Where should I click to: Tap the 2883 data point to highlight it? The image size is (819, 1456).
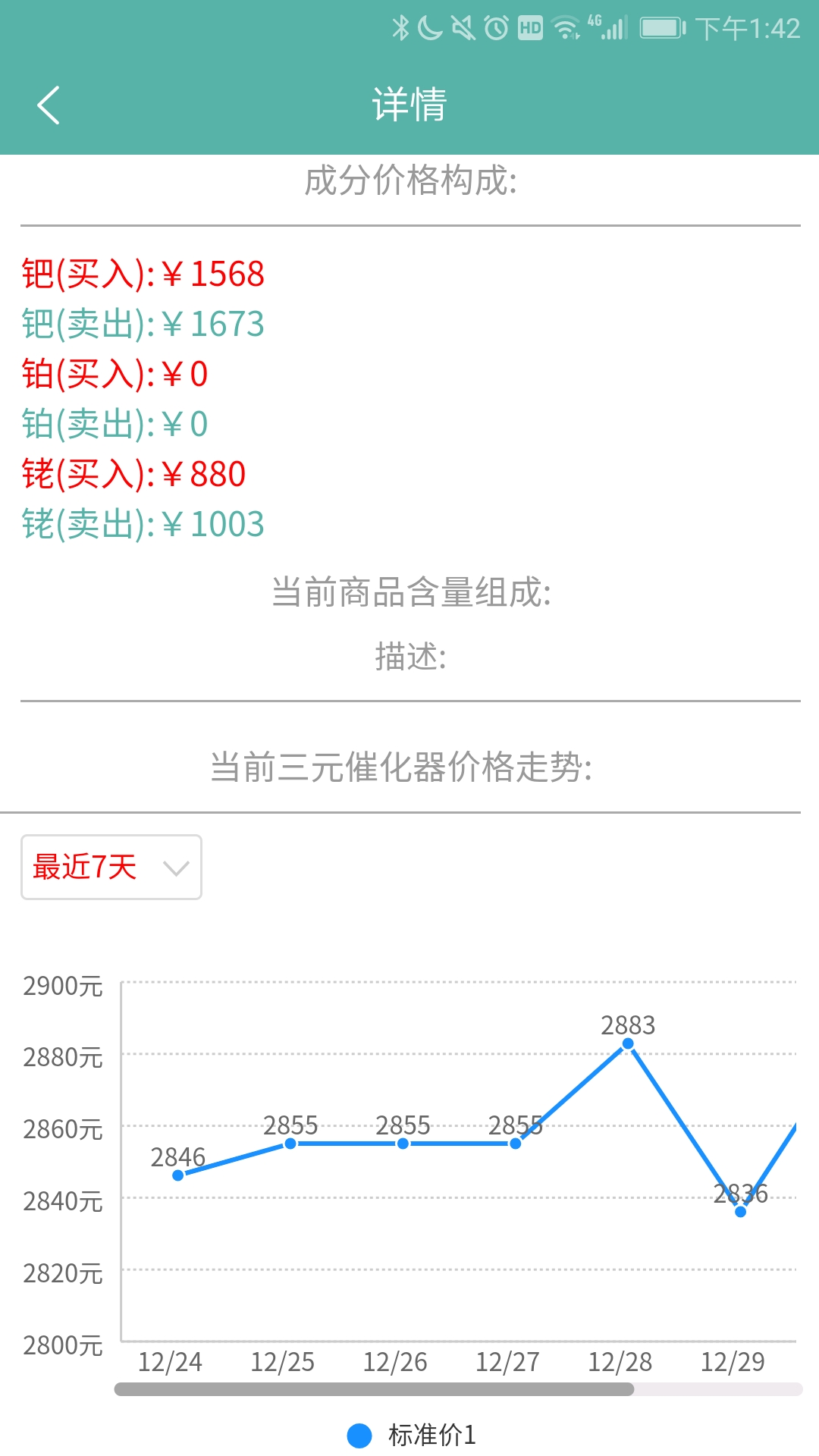click(x=628, y=1044)
